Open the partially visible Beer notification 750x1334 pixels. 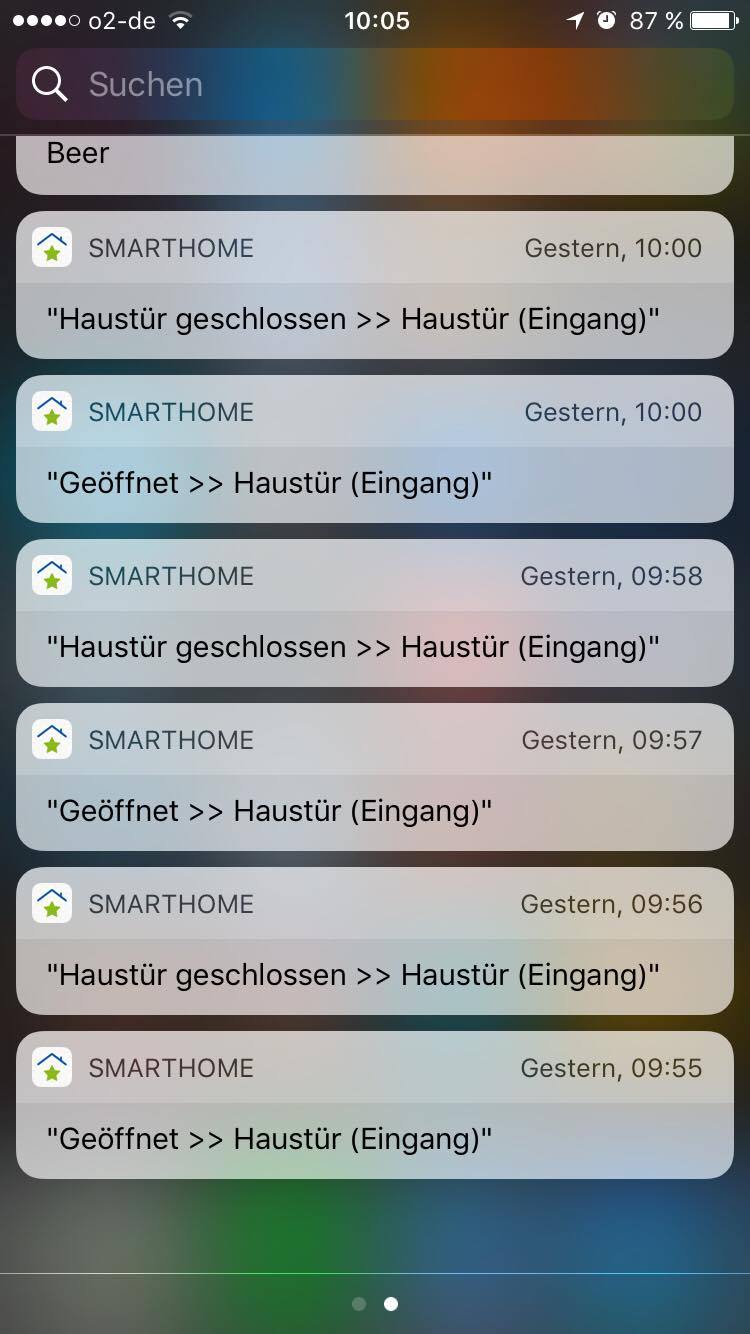coord(375,165)
